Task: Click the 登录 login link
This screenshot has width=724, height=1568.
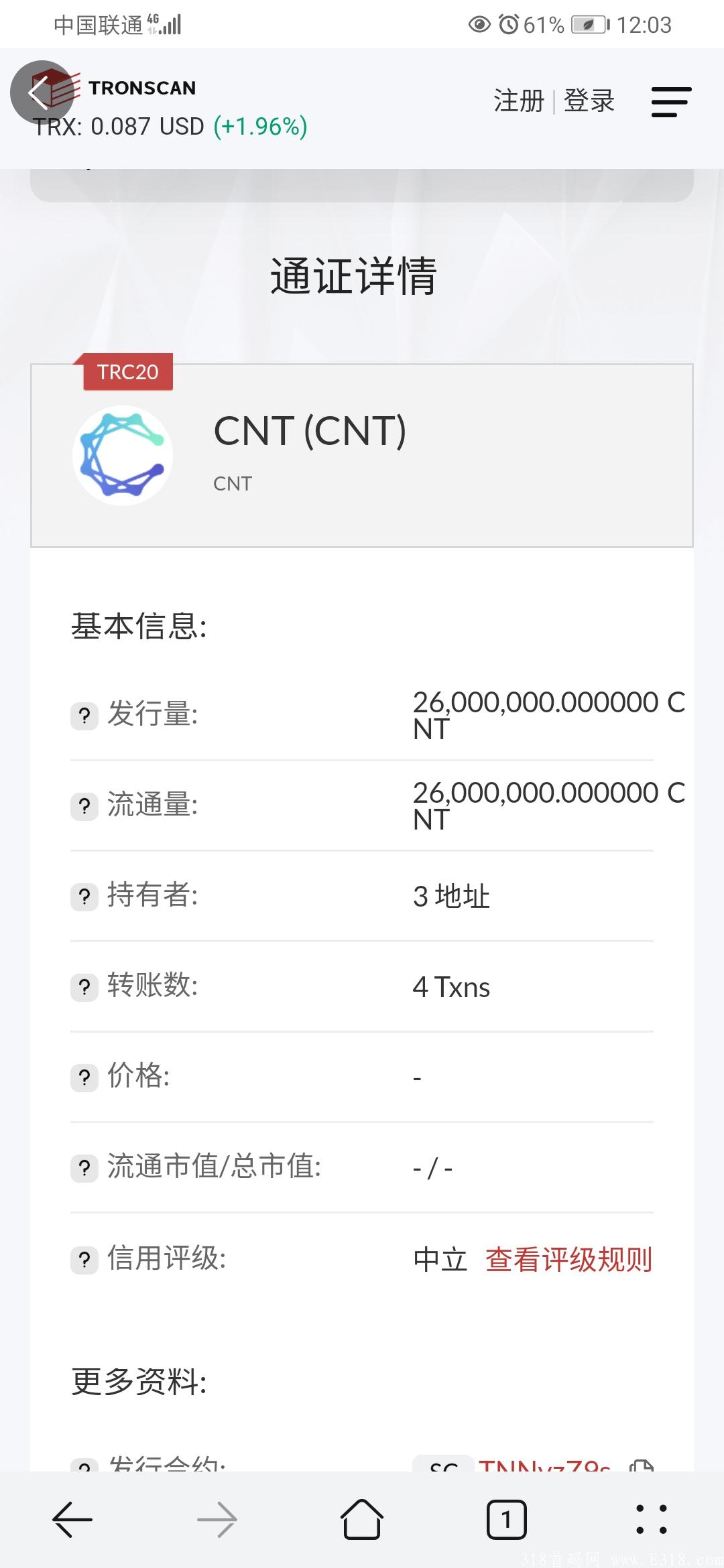Action: pos(589,101)
